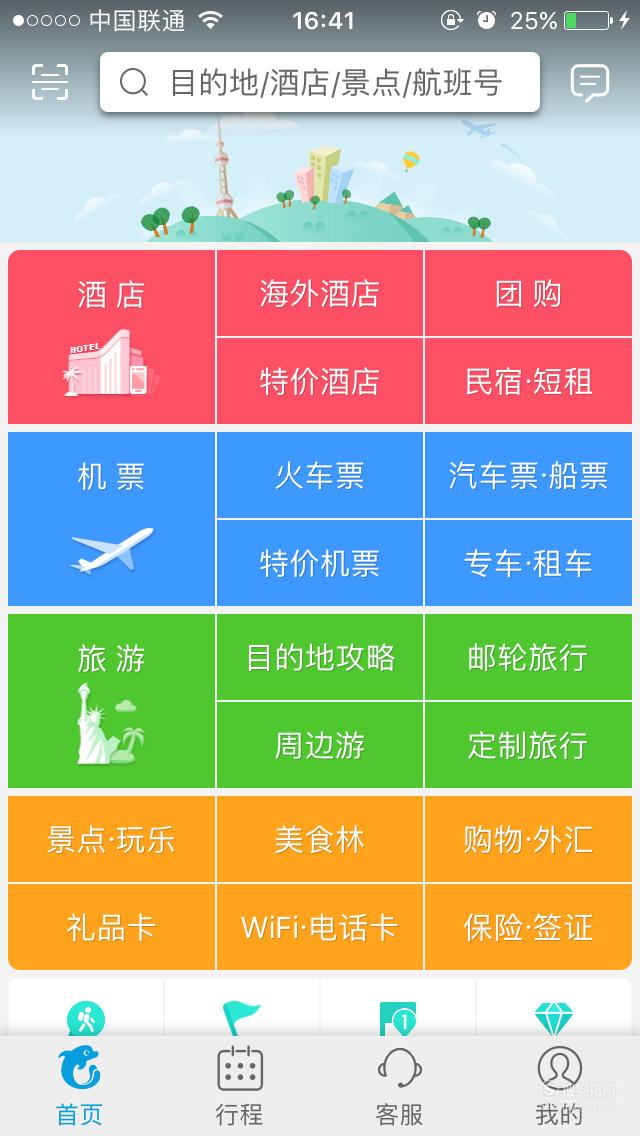Image resolution: width=640 pixels, height=1136 pixels.
Task: Select 海外酒店 overseas hotels
Action: point(320,294)
